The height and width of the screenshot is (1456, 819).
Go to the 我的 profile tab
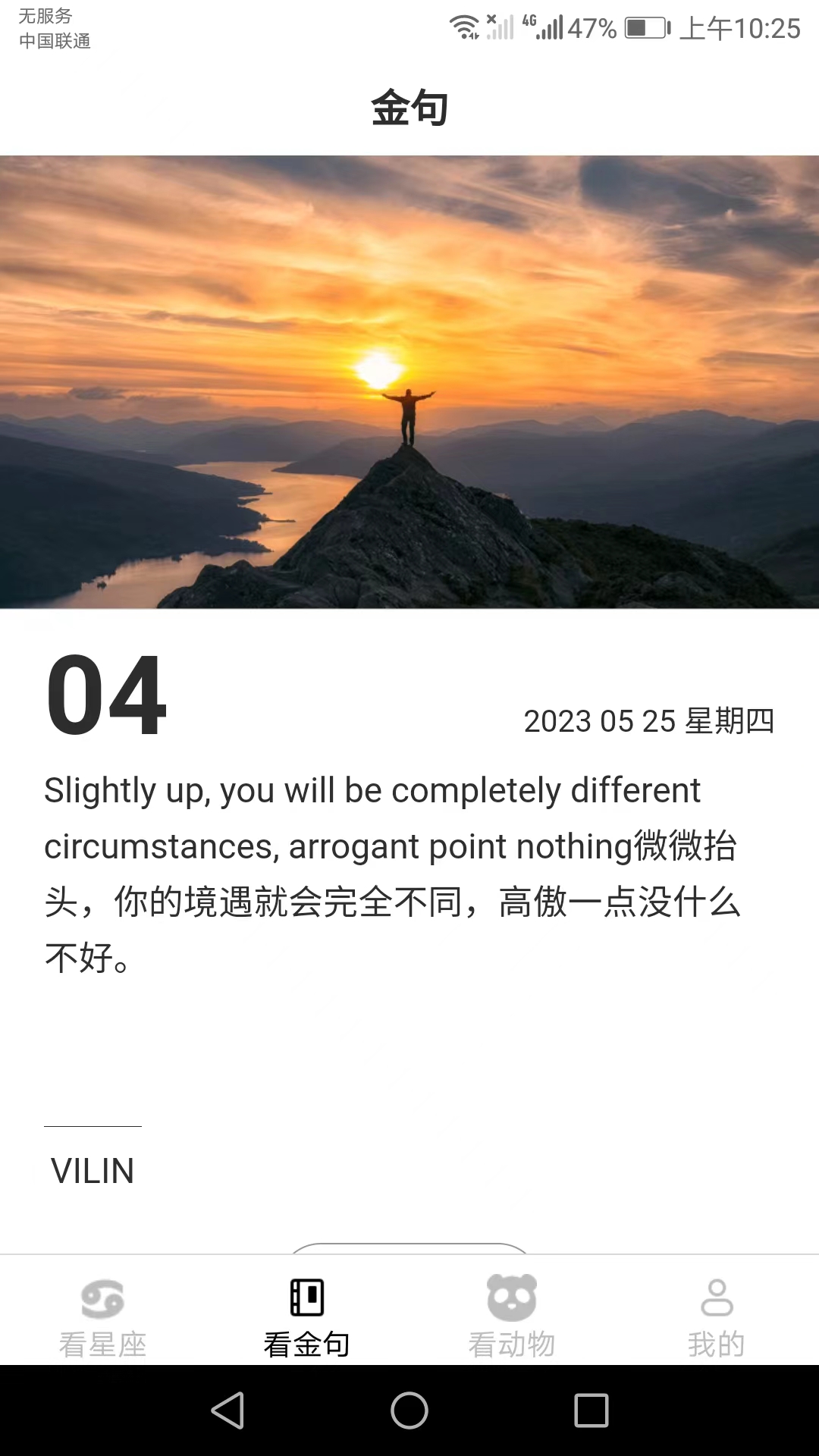pos(717,1316)
